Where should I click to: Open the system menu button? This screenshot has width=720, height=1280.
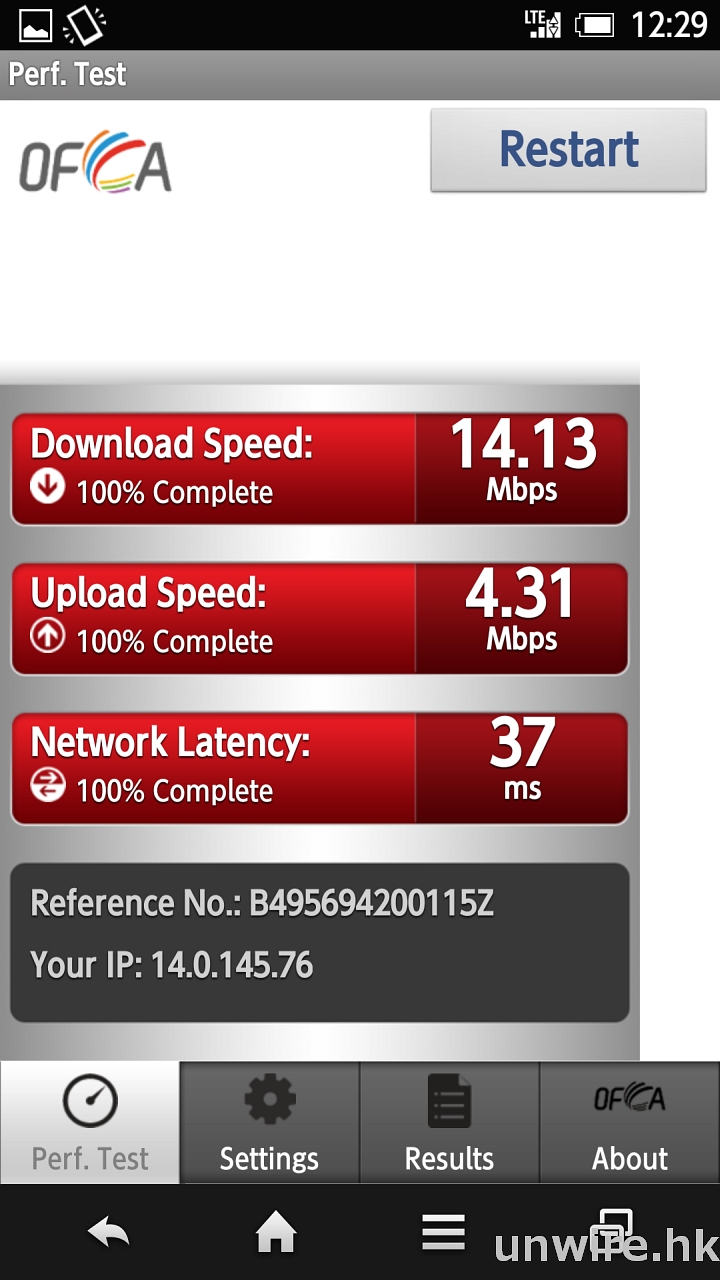pyautogui.click(x=443, y=1232)
